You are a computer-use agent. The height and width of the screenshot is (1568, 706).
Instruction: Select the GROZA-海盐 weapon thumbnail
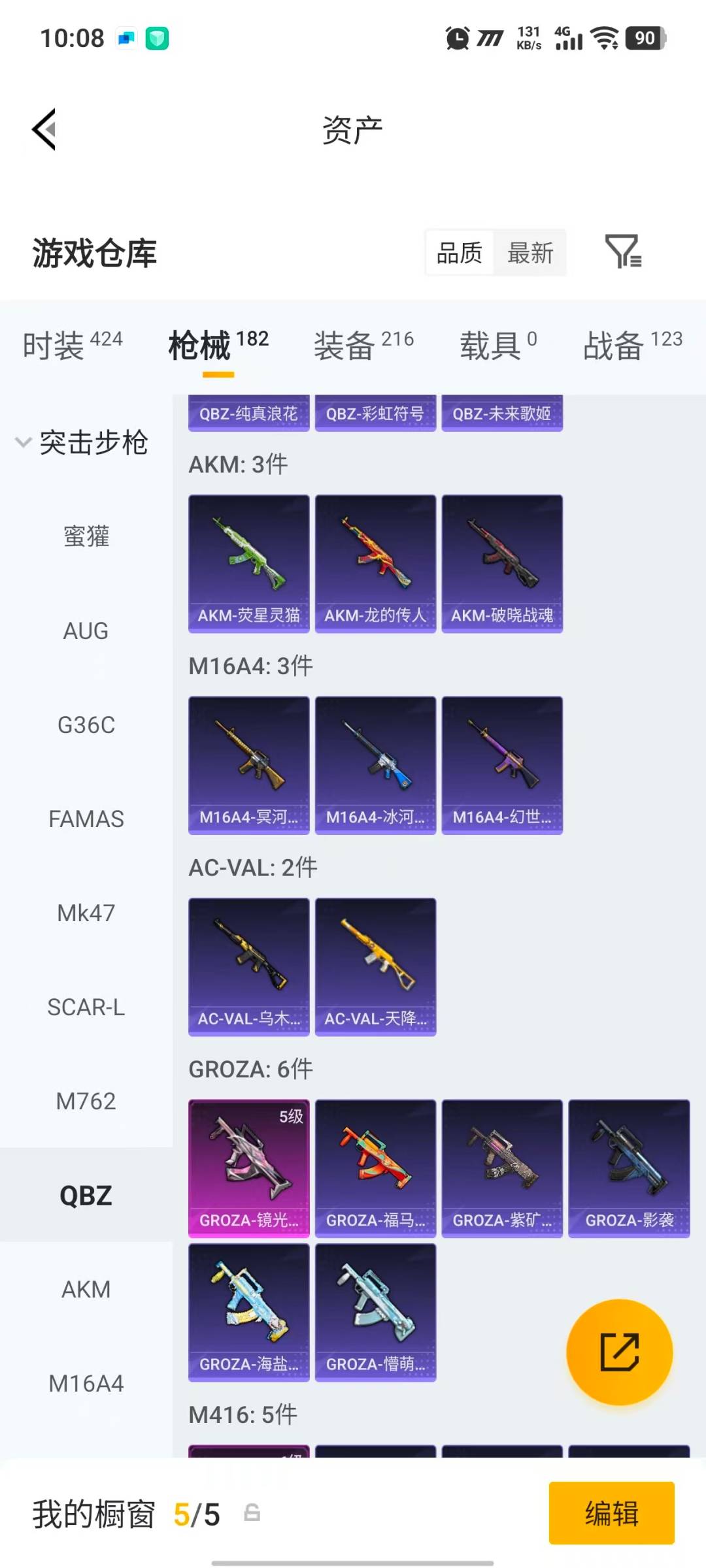click(248, 1315)
